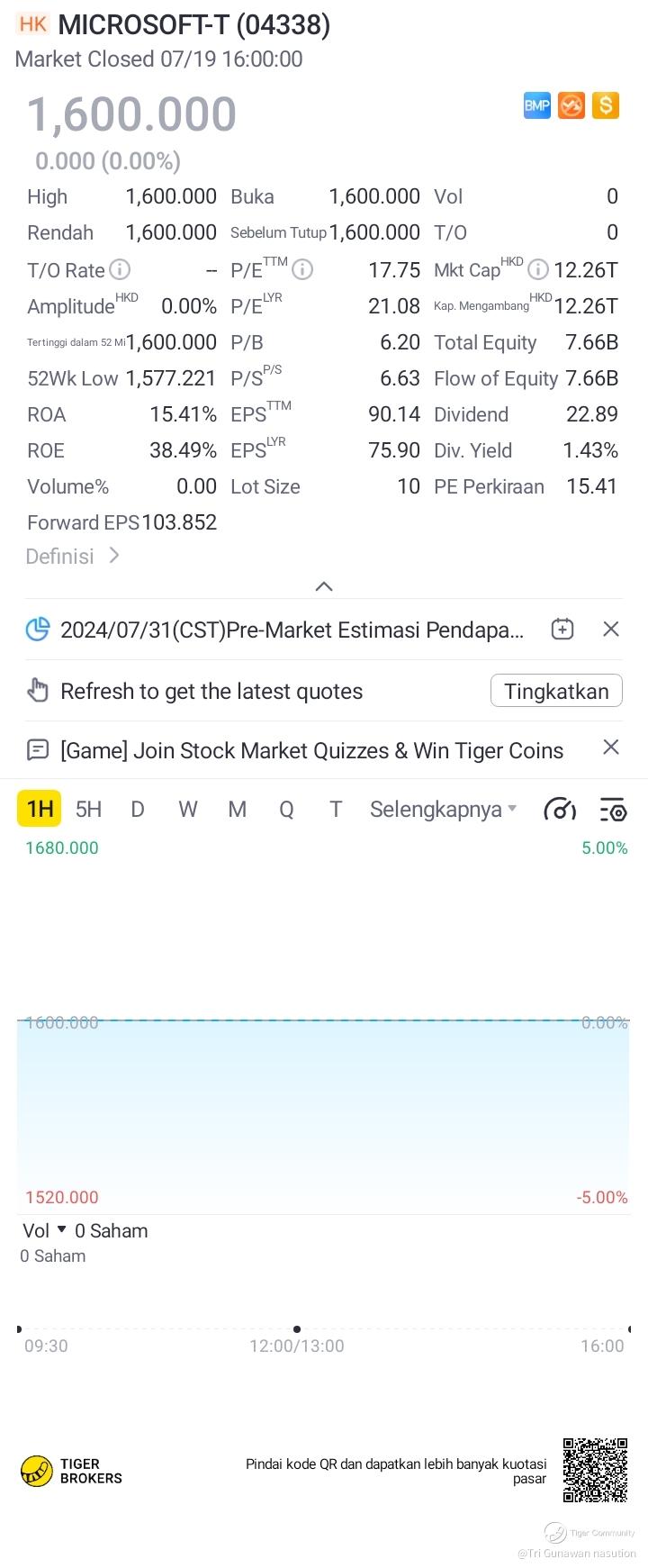Select the M chart tab

238,809
